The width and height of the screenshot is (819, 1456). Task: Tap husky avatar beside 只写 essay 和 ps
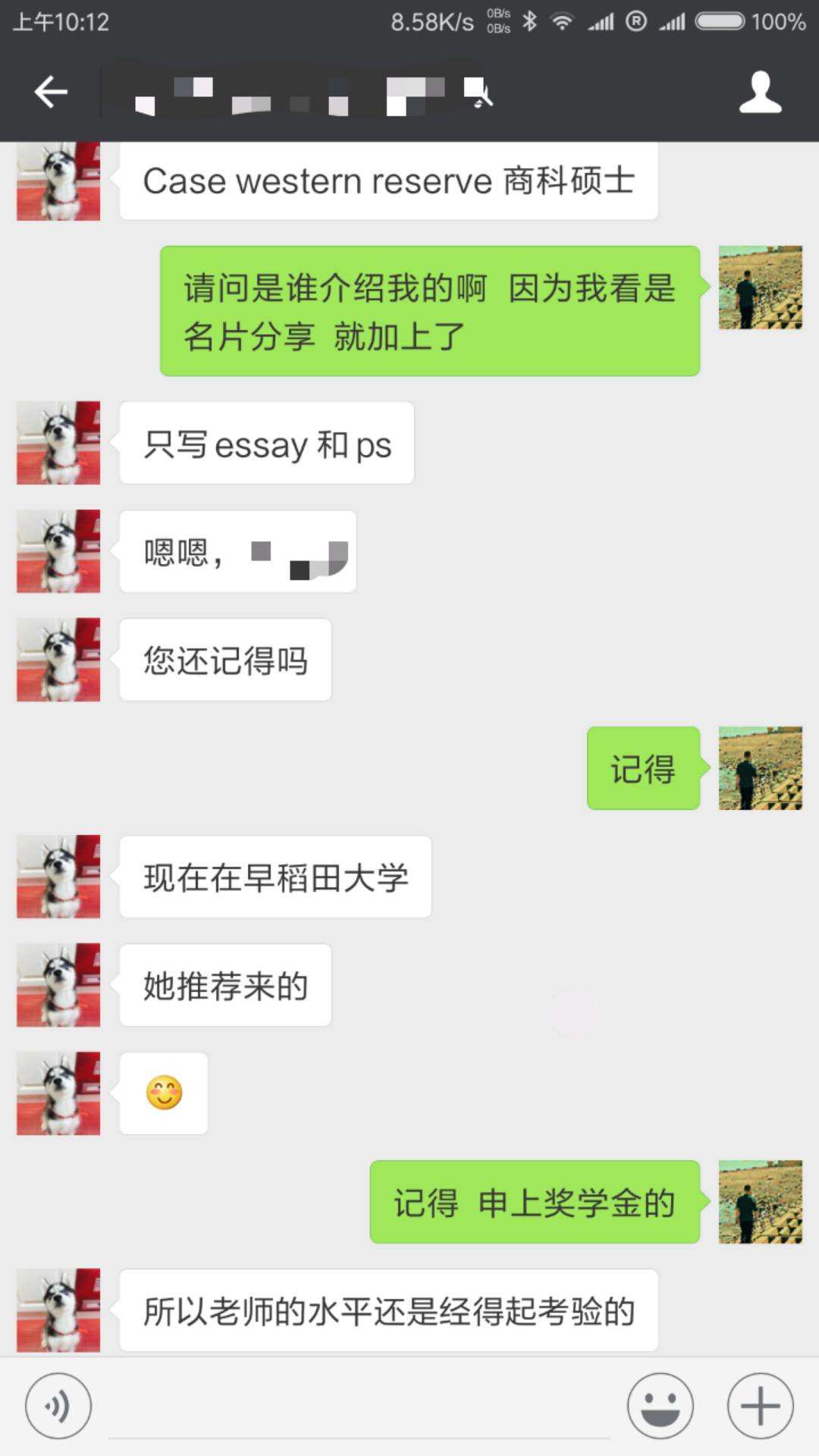[x=58, y=443]
